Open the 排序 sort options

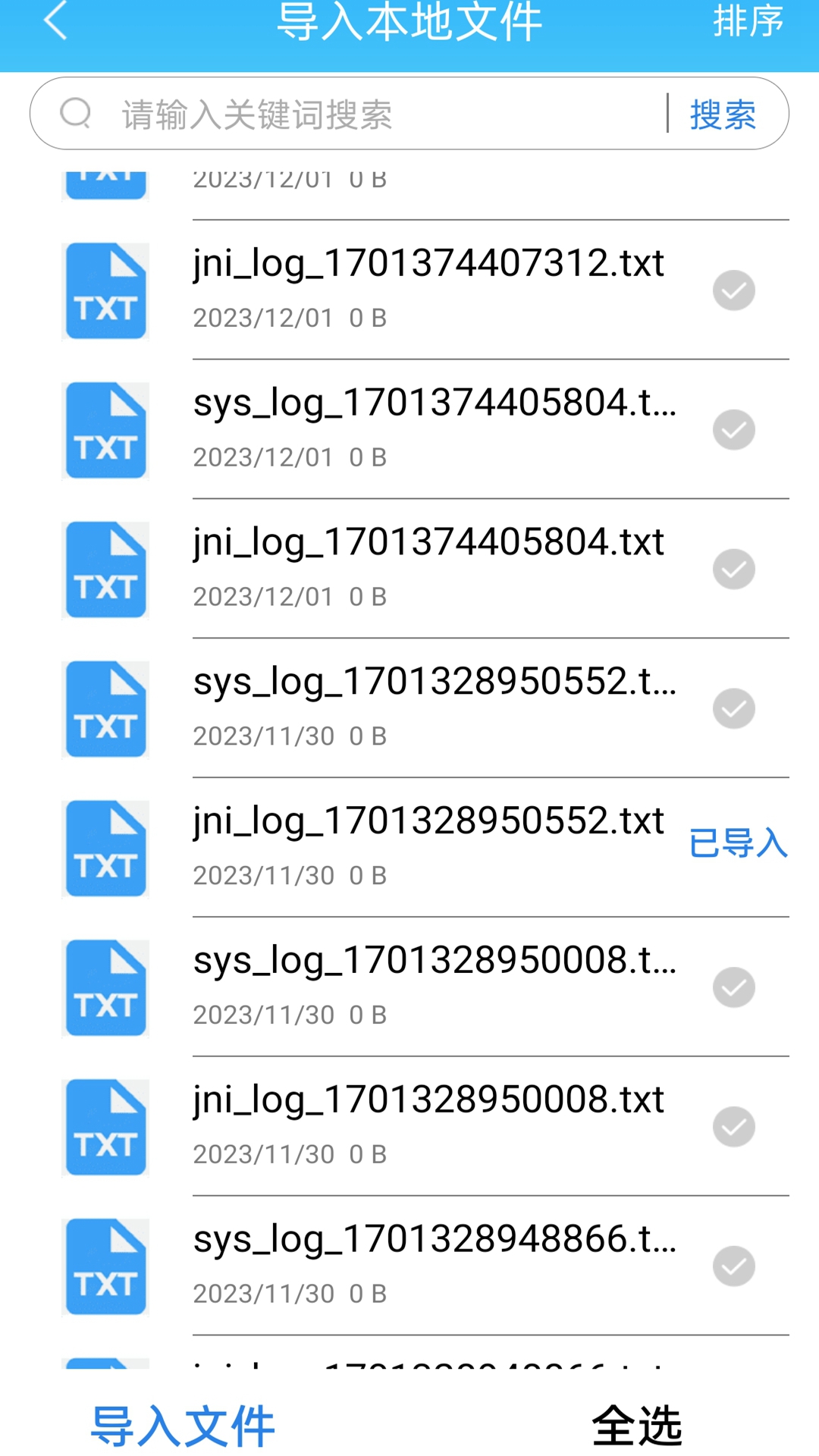click(748, 21)
